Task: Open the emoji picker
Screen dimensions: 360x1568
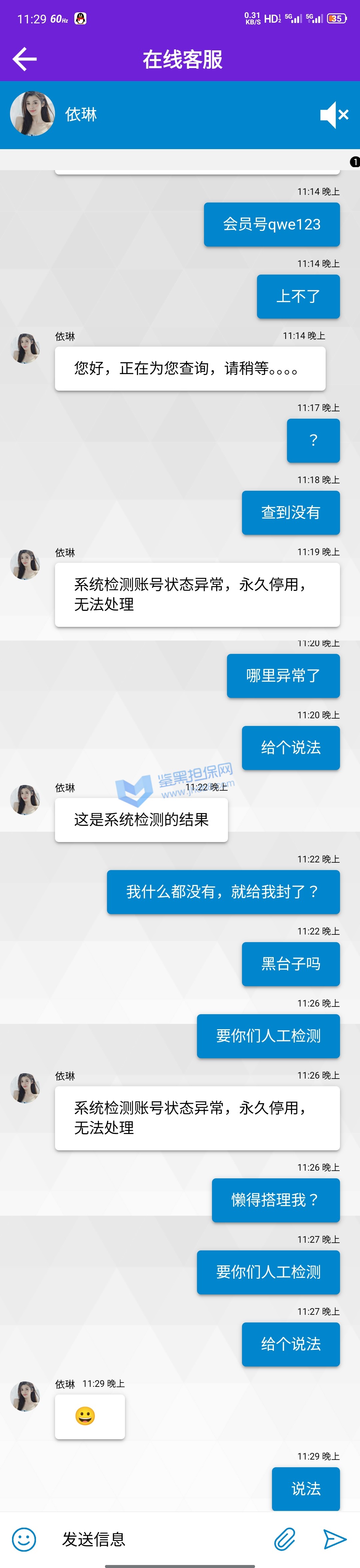Action: (24, 1539)
